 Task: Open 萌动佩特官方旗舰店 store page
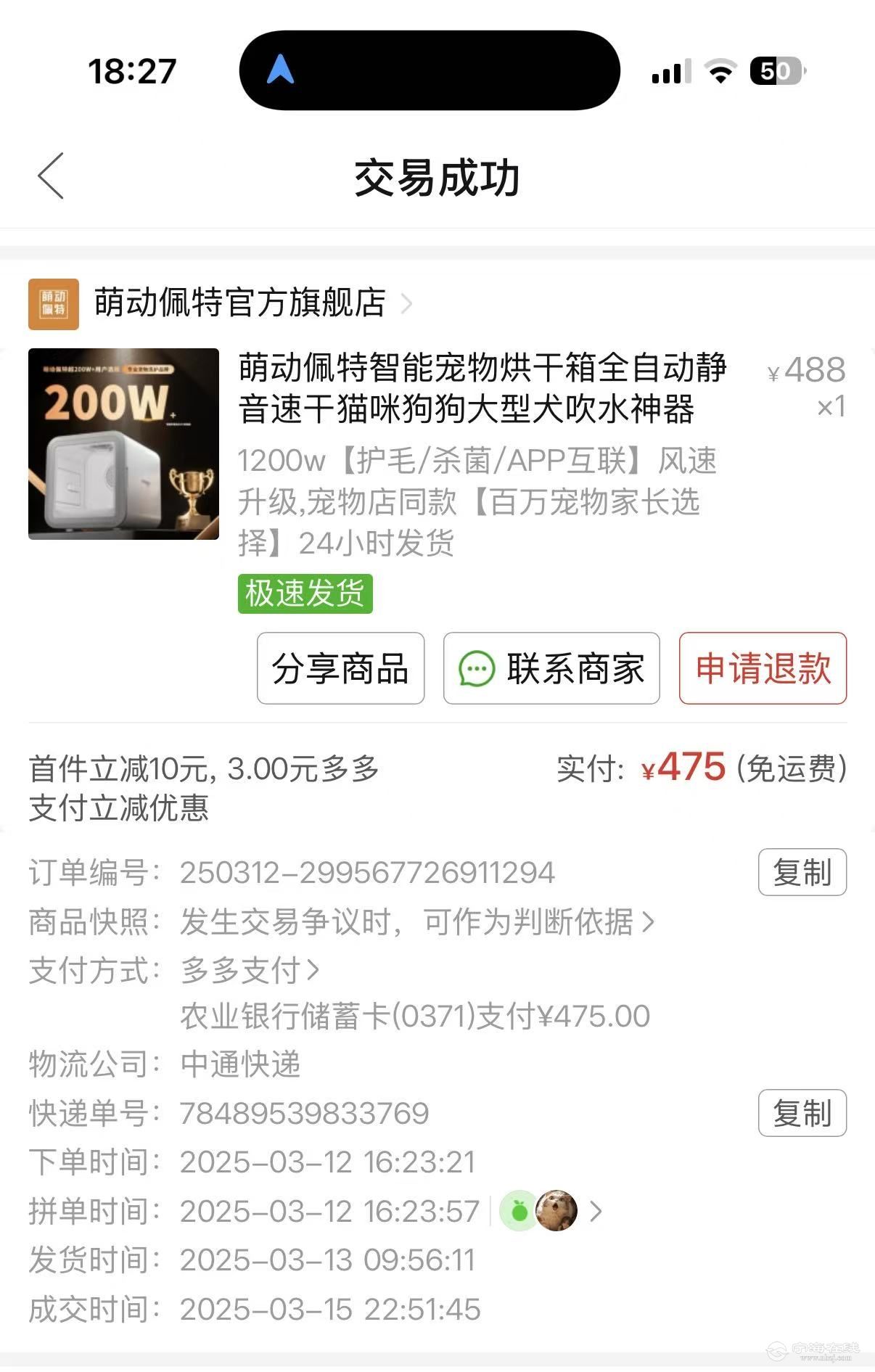(x=239, y=303)
